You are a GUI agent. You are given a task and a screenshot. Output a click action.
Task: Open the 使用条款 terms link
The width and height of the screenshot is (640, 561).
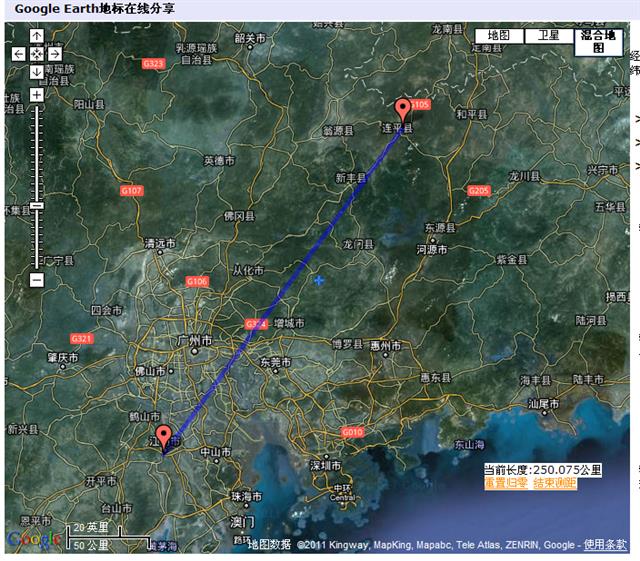pos(605,545)
